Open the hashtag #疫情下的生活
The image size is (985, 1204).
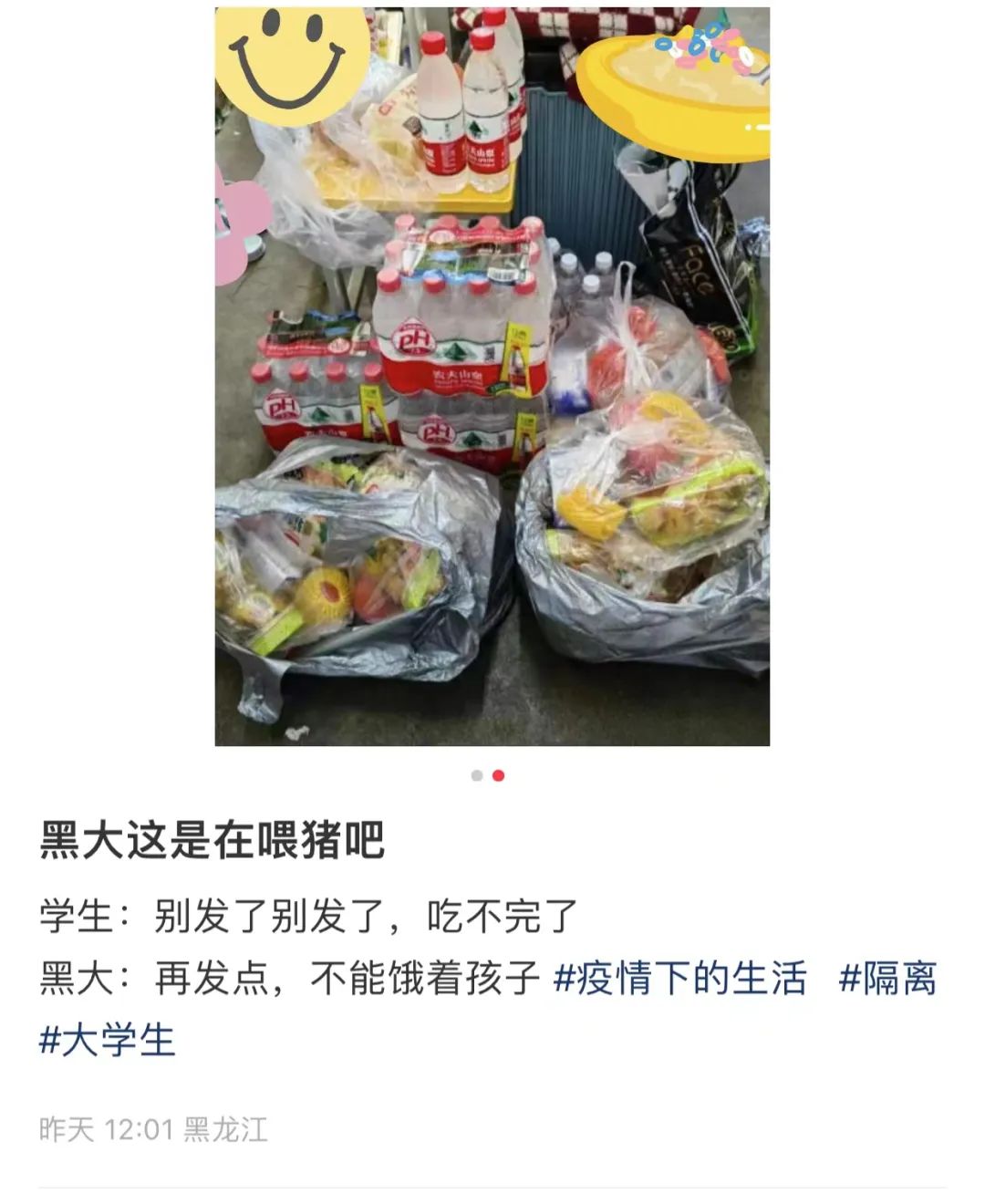(680, 979)
